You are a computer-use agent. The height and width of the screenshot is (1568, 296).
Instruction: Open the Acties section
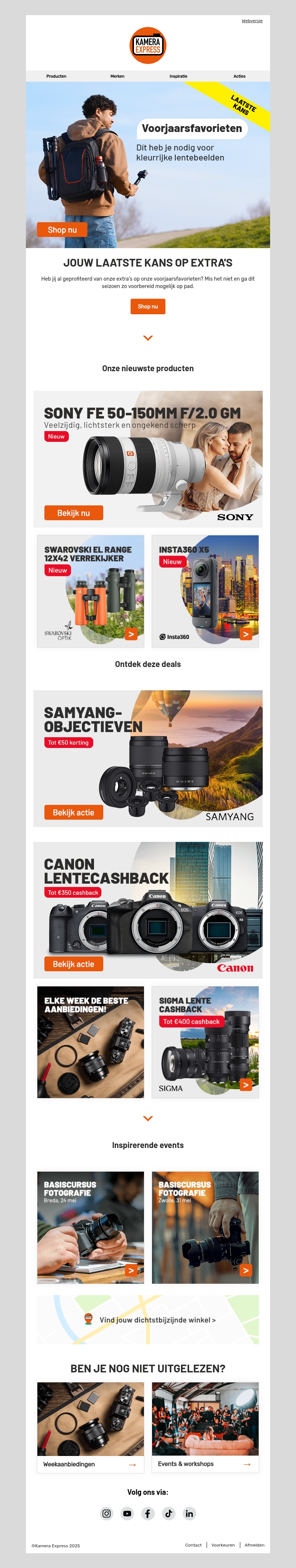pyautogui.click(x=239, y=76)
